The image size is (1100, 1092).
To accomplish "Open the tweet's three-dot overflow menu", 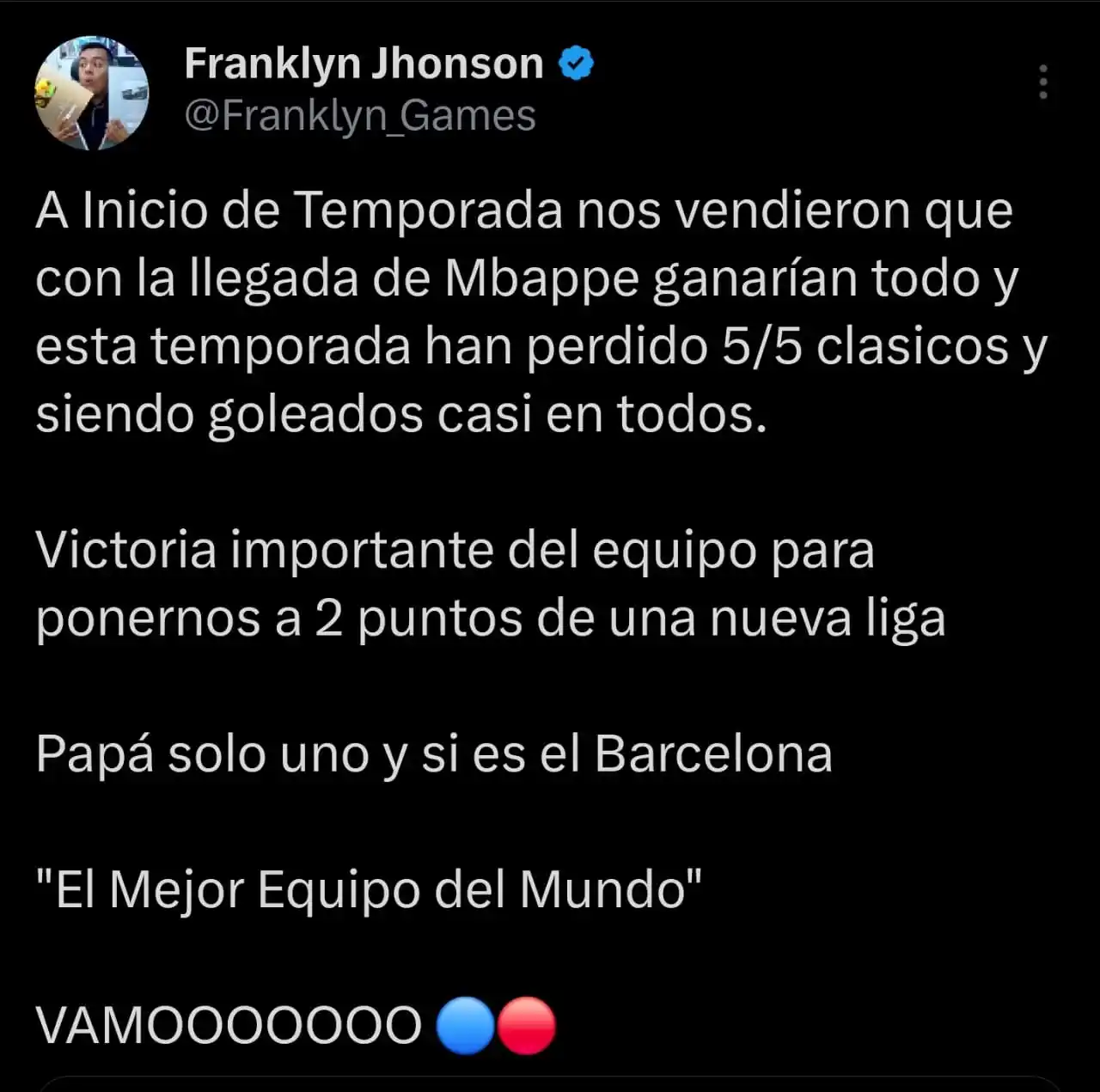I will [x=1042, y=82].
